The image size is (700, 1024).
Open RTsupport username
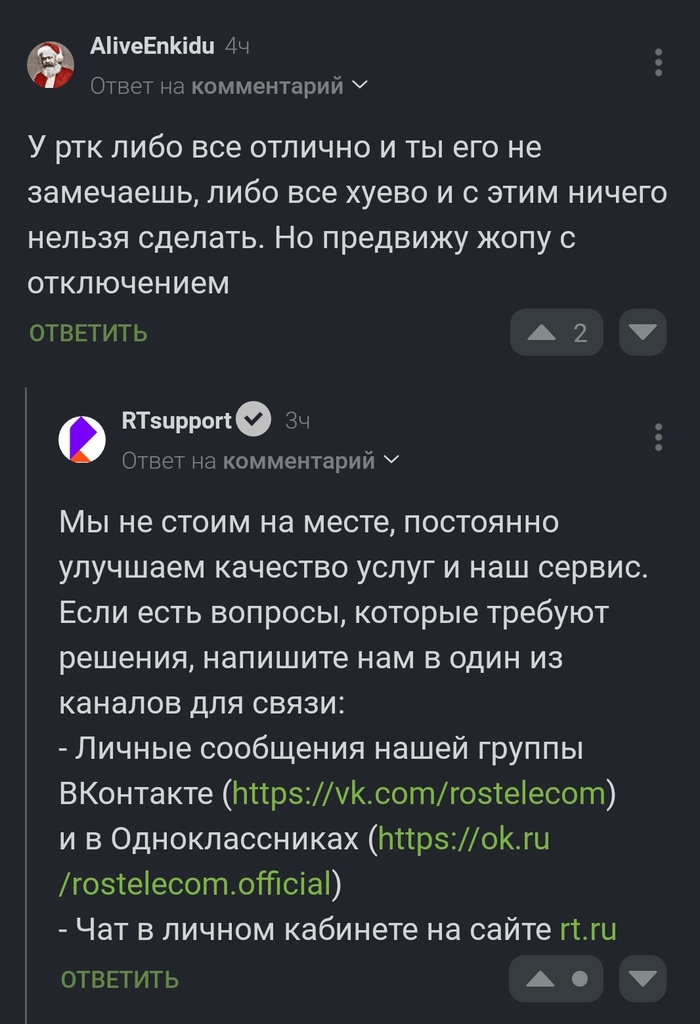[x=177, y=421]
